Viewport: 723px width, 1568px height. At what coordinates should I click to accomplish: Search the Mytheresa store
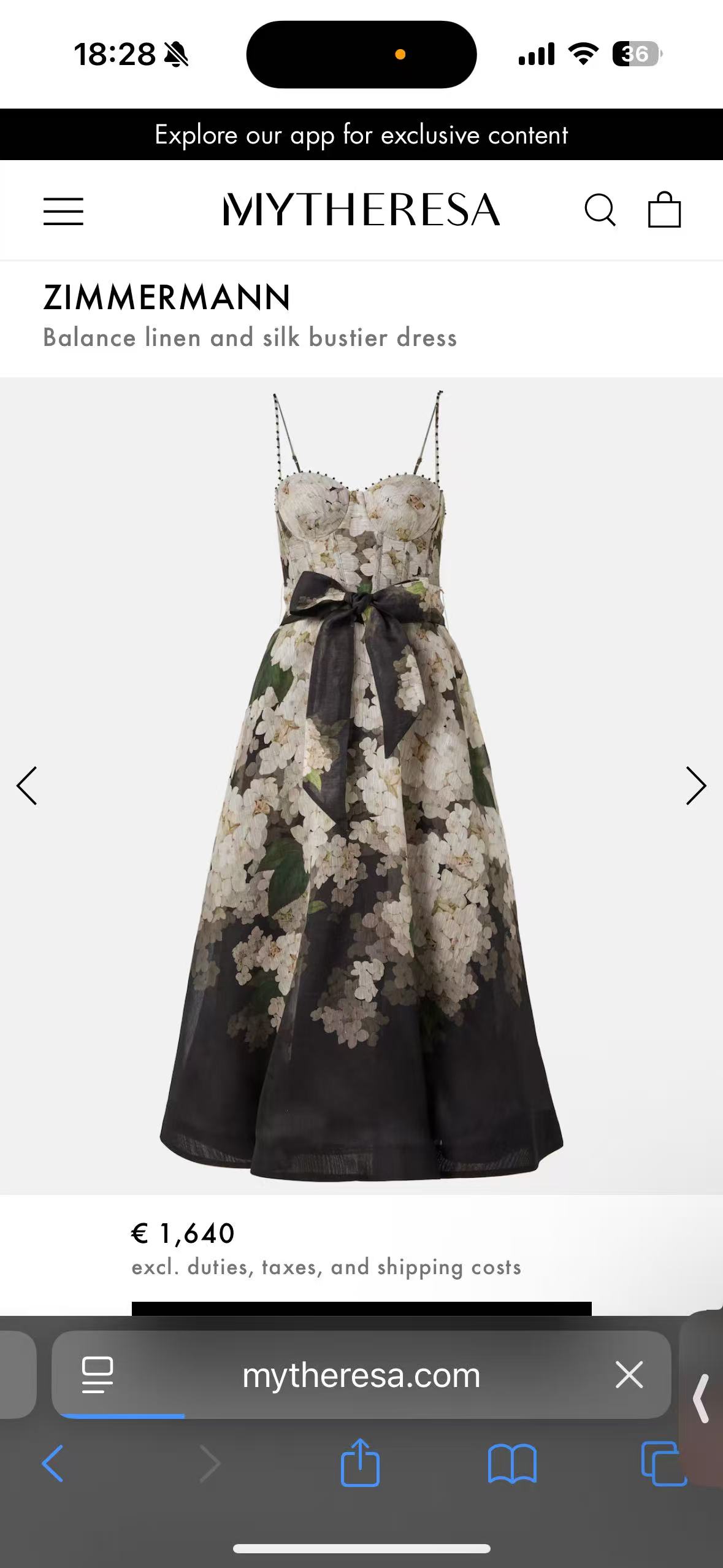click(x=599, y=210)
